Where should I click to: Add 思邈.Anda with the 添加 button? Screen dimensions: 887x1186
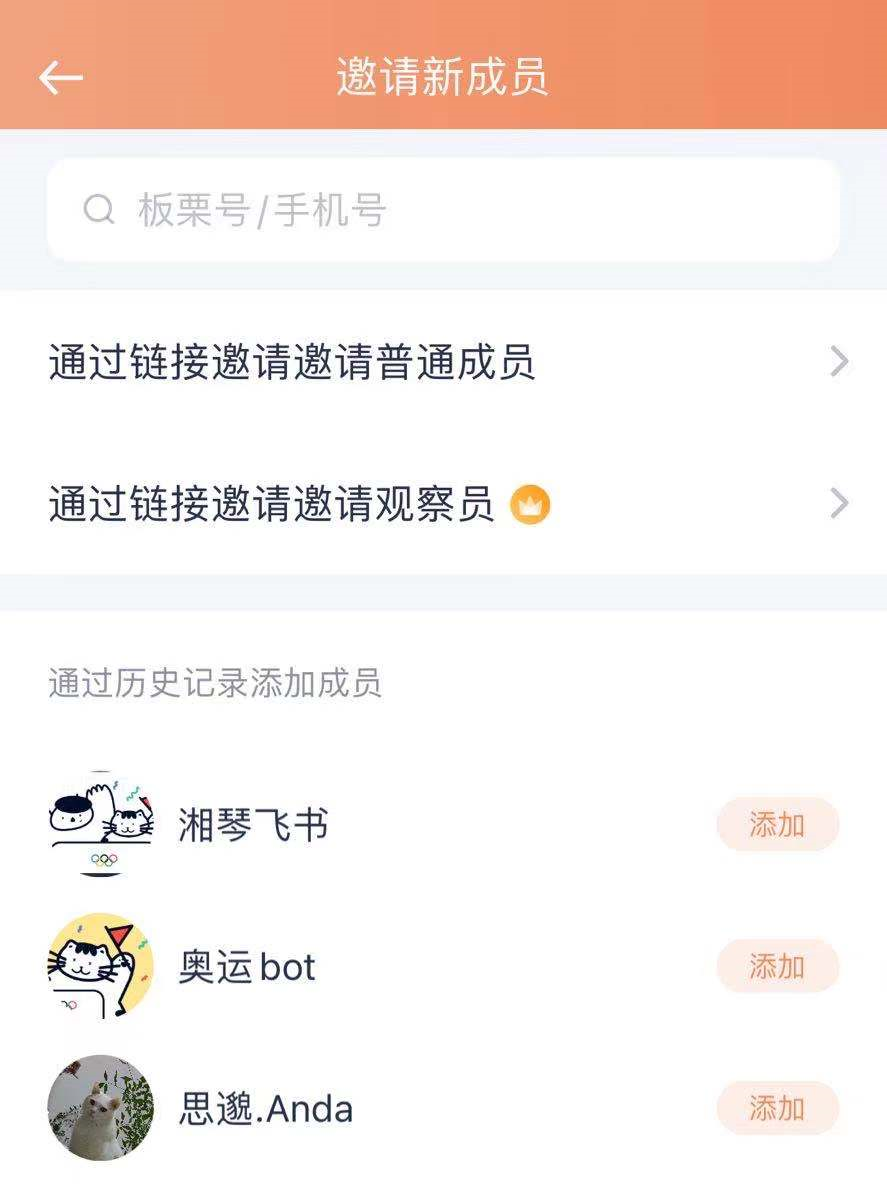(777, 1108)
